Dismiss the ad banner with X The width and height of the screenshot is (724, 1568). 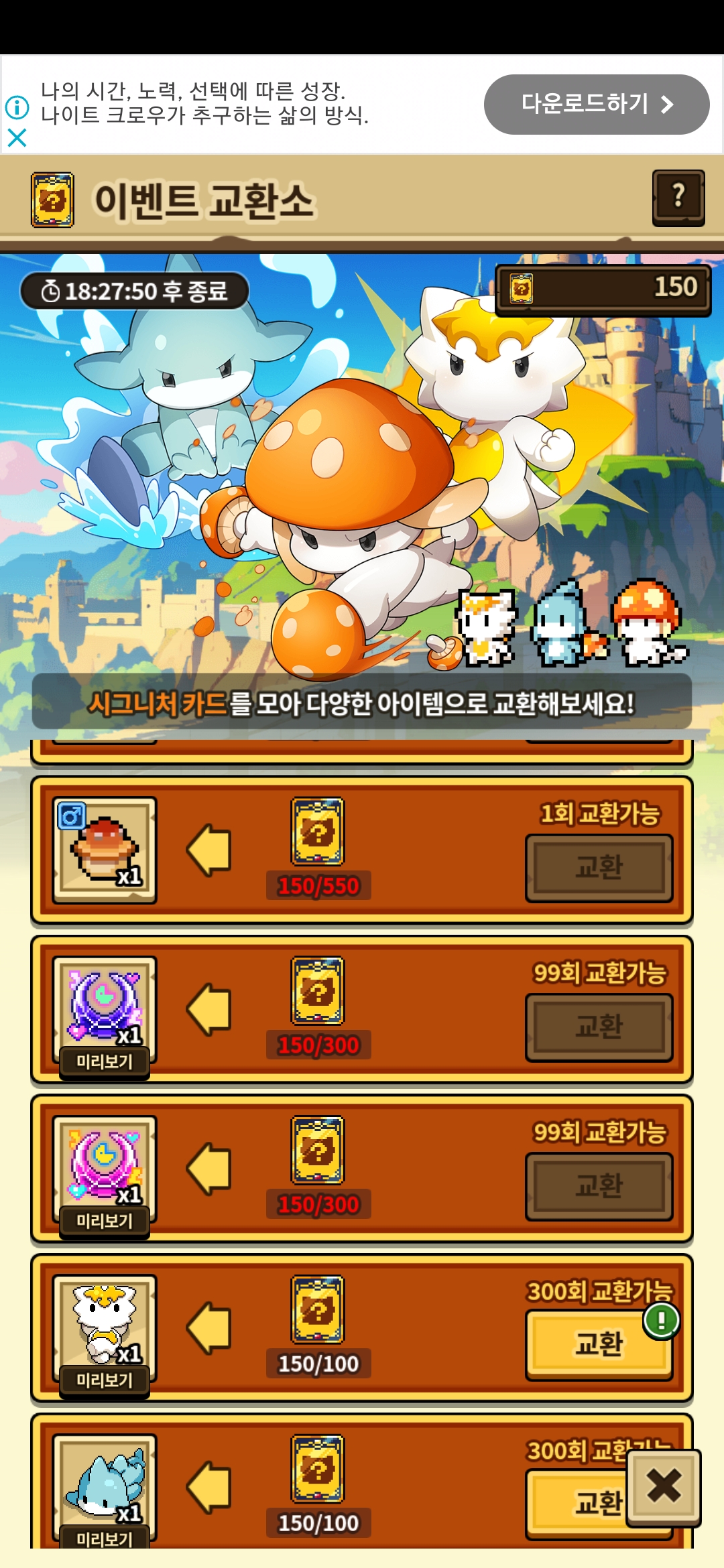(17, 138)
